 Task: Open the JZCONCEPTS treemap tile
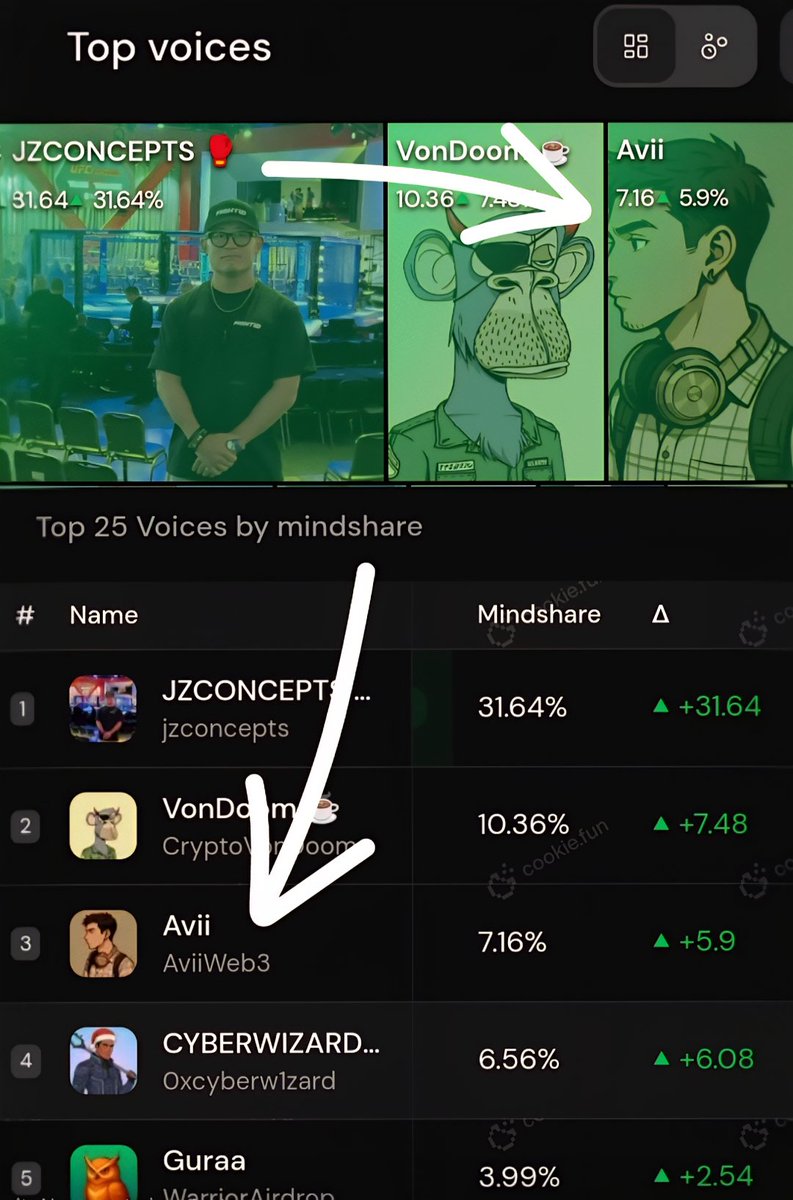coord(192,302)
